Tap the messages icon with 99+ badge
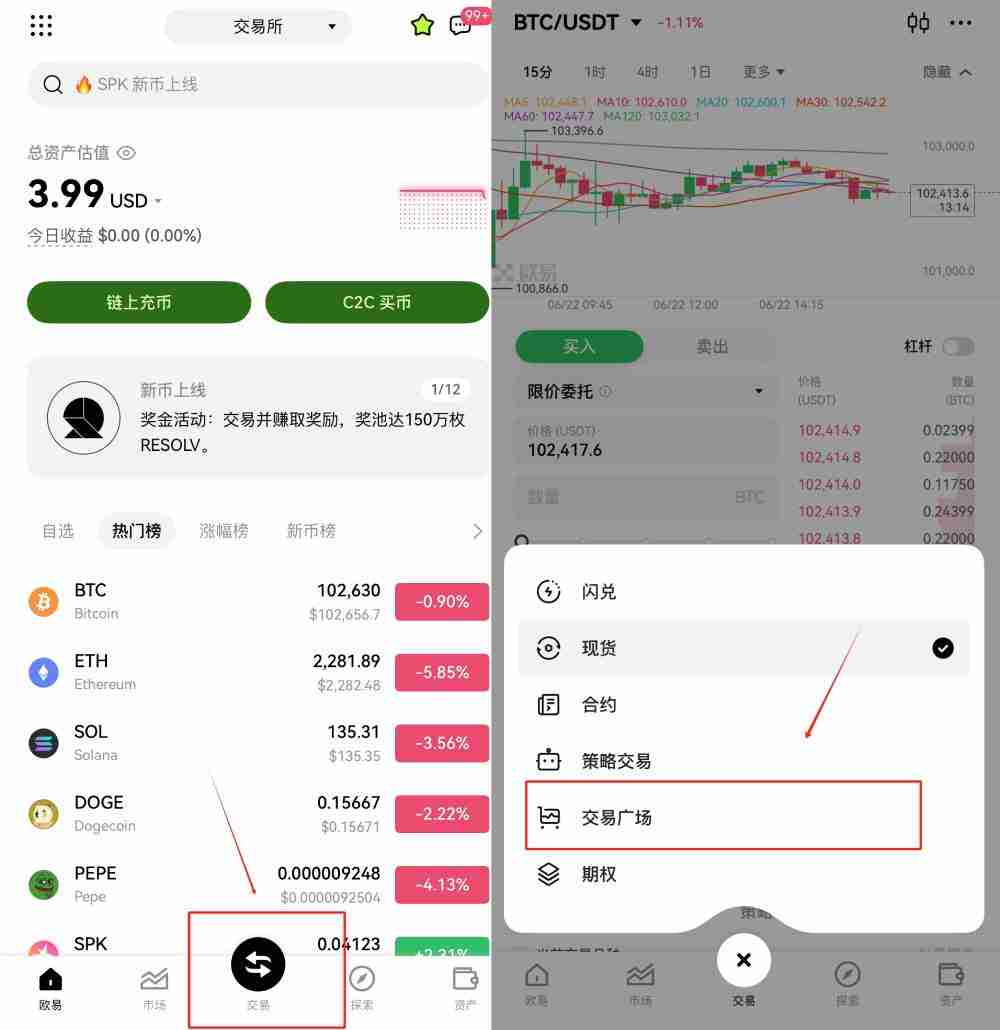Screen dimensions: 1000x1030 pyautogui.click(x=460, y=25)
